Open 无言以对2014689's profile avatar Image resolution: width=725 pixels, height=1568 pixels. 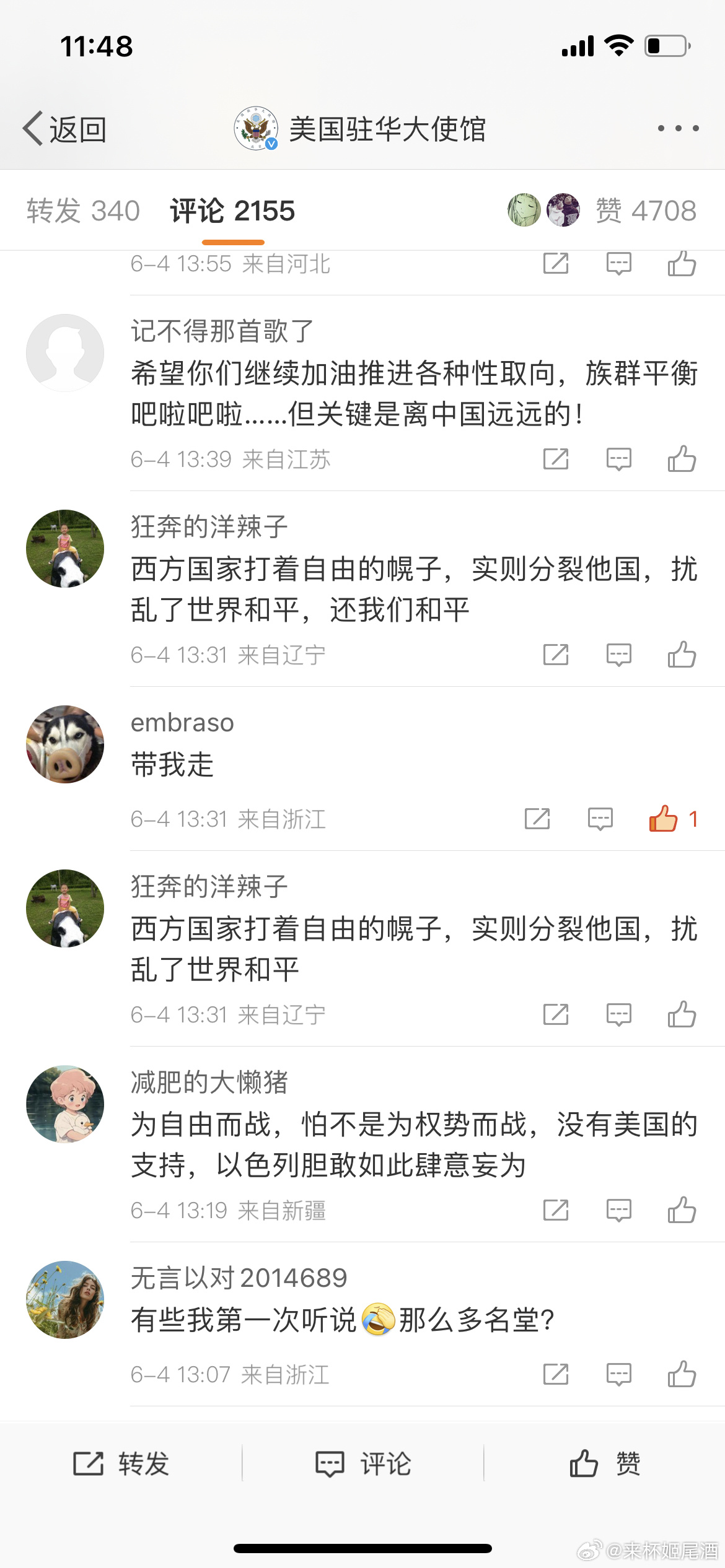[x=65, y=1299]
